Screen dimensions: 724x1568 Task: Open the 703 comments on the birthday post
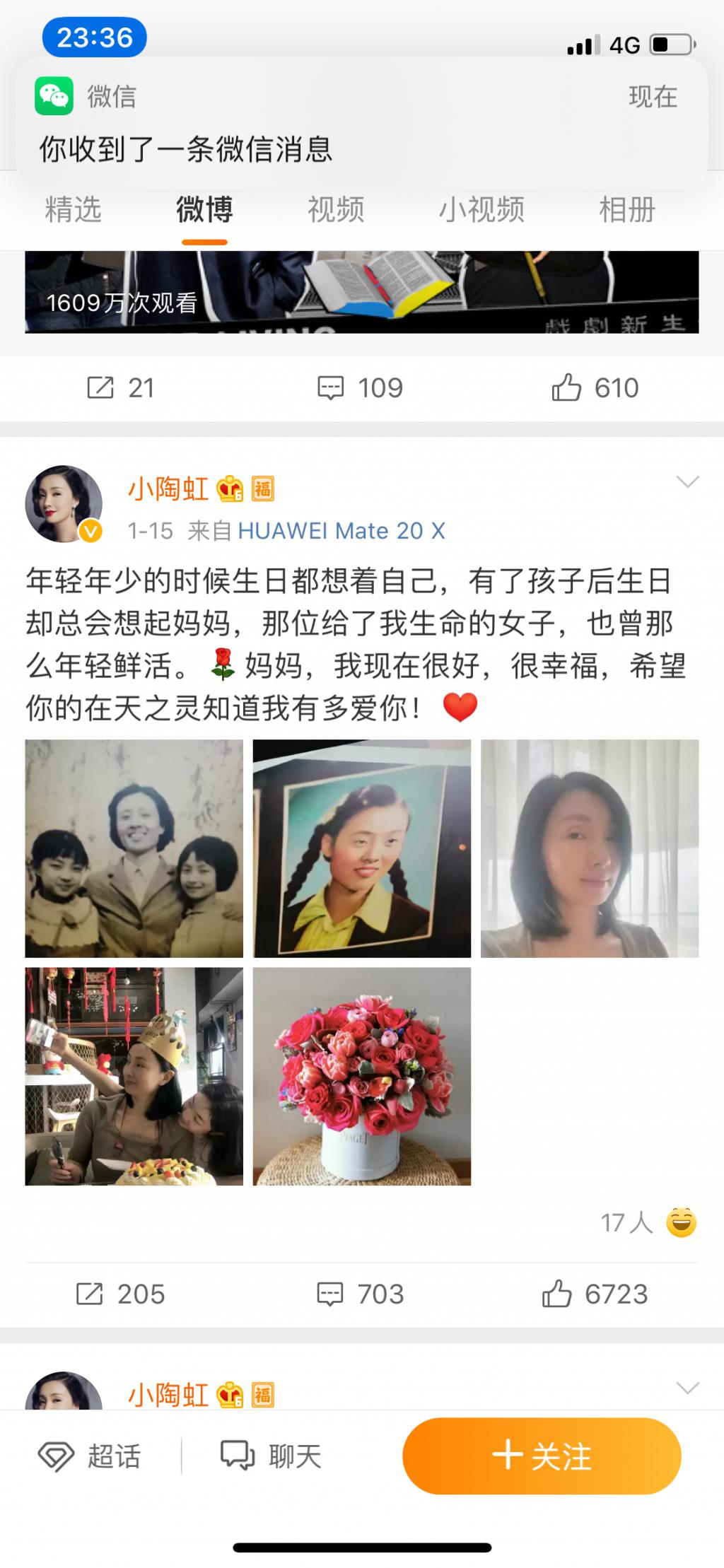tap(361, 1294)
